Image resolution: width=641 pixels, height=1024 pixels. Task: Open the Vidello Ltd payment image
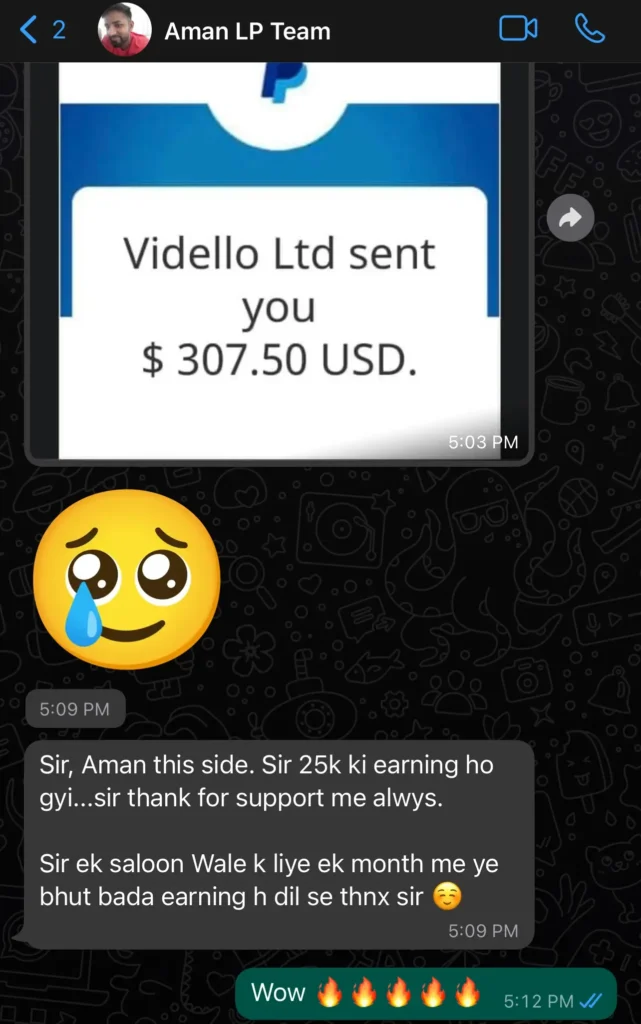point(279,260)
